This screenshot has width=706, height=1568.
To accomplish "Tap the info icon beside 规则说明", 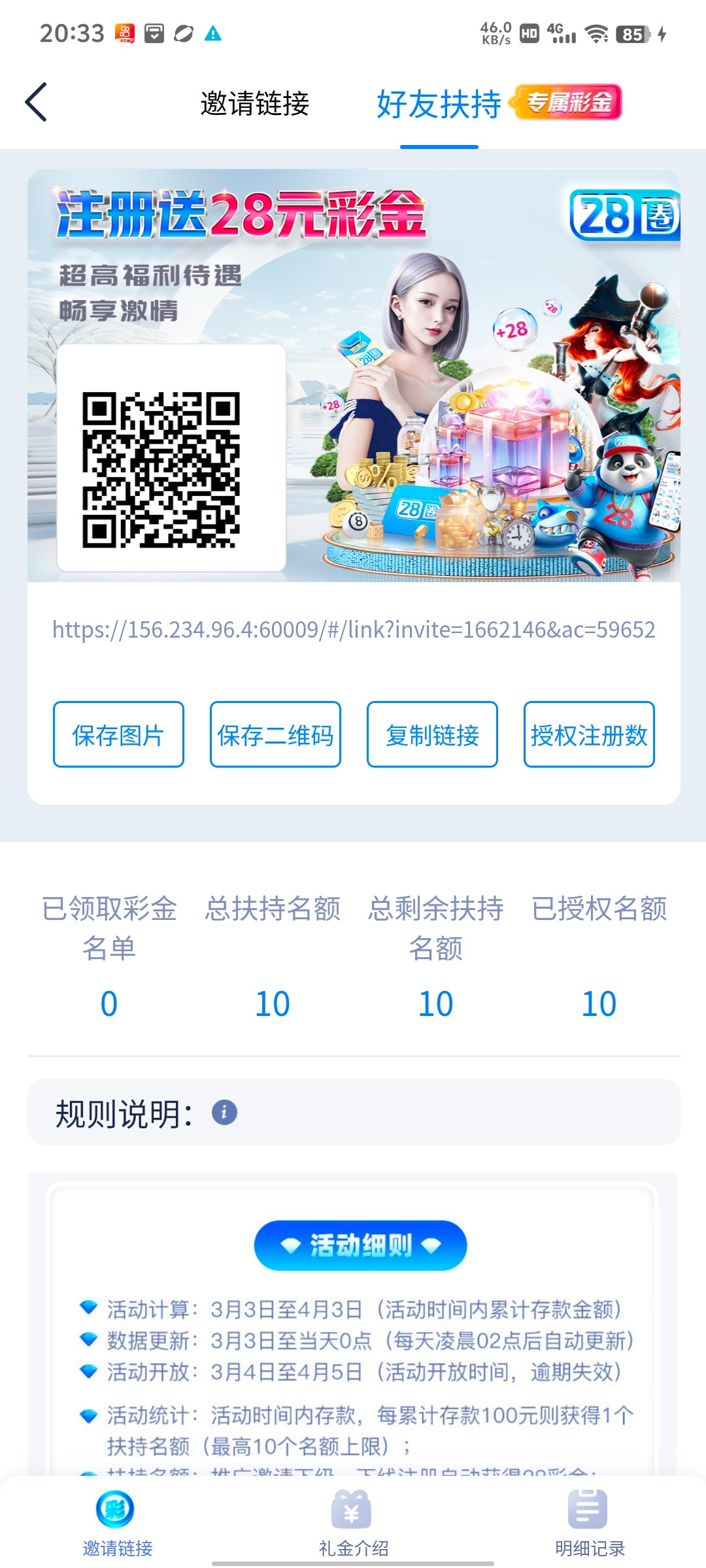I will coord(224,1112).
